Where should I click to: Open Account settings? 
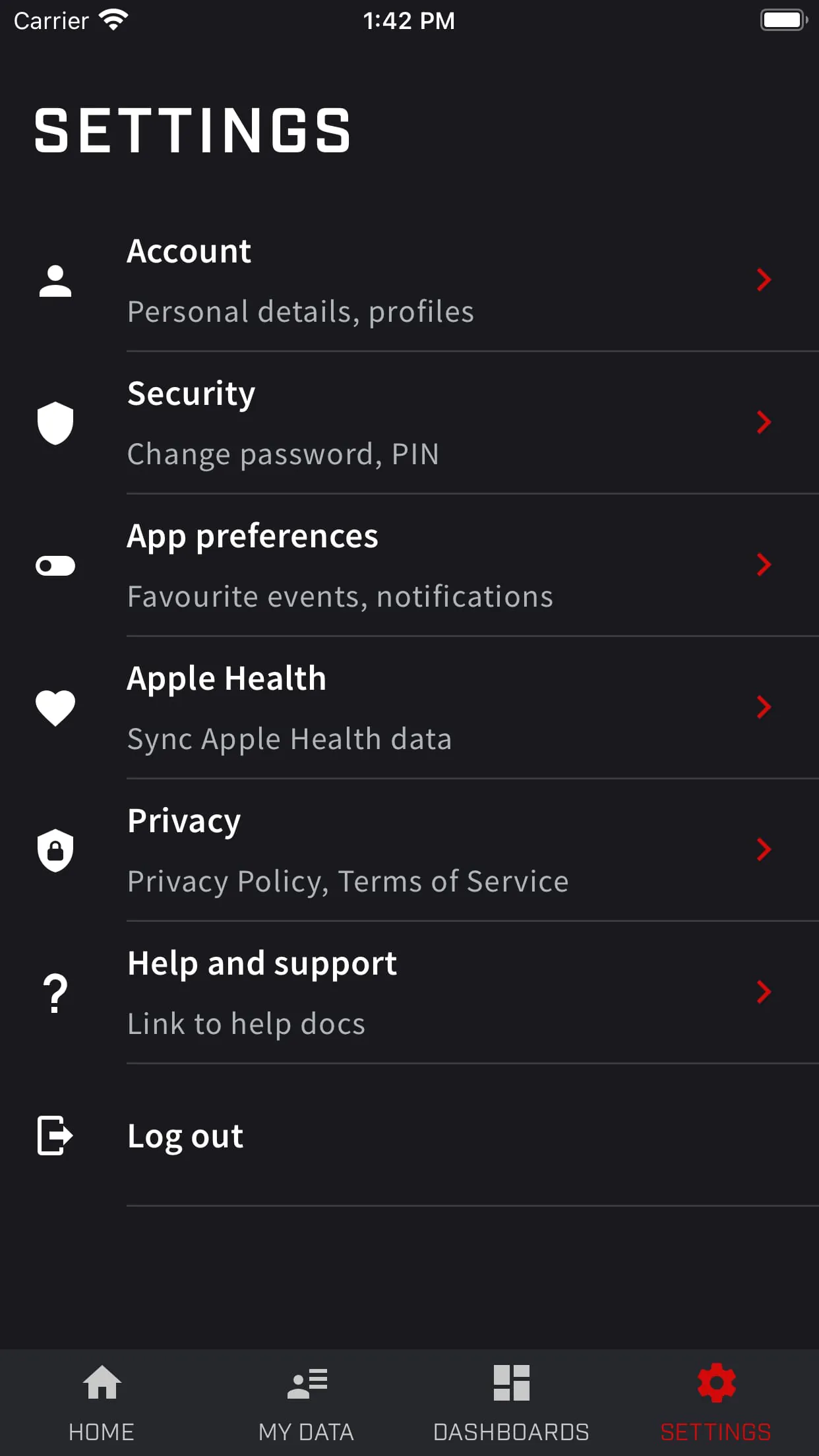click(409, 281)
